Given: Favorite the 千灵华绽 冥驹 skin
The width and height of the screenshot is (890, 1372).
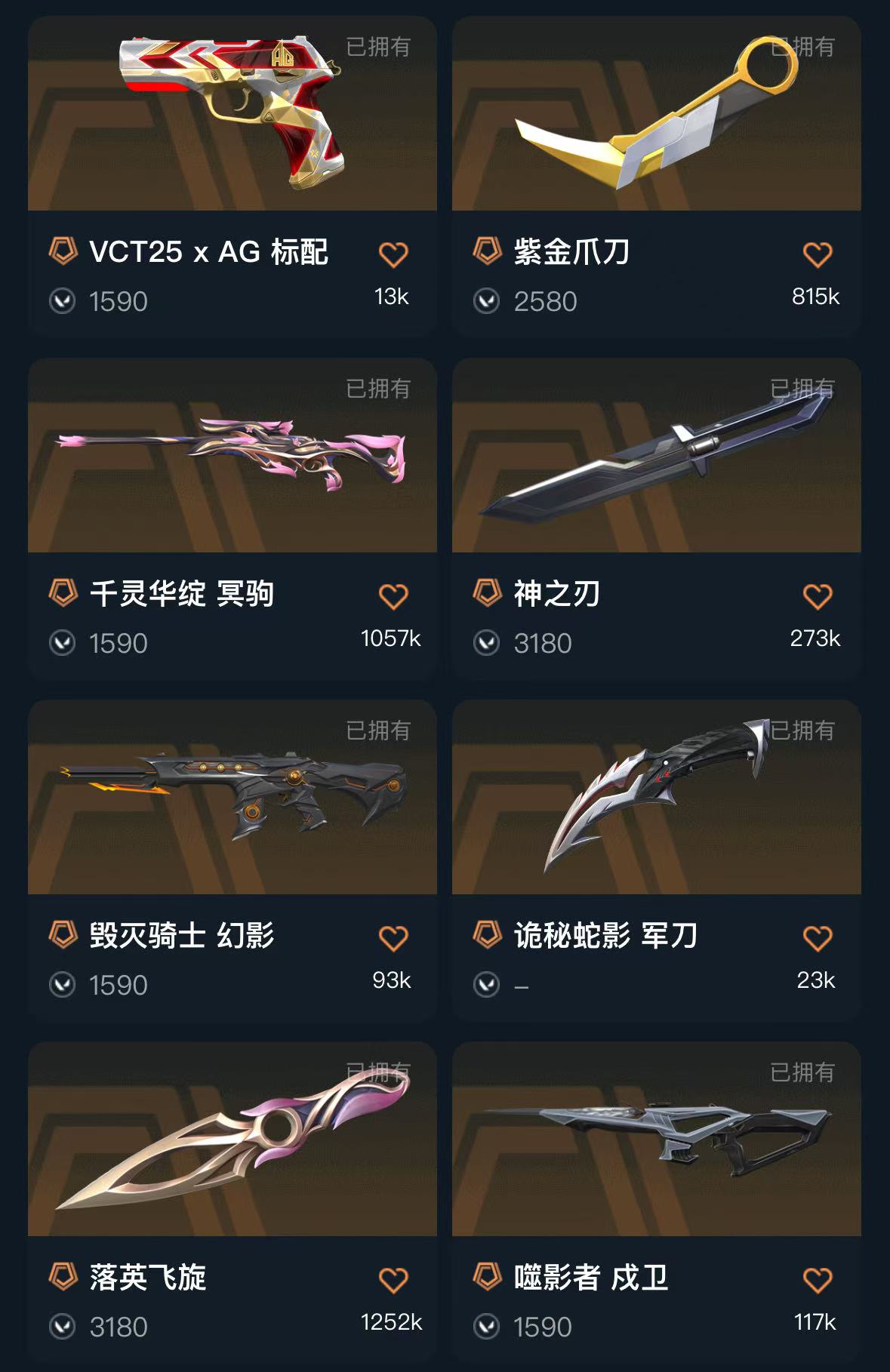Looking at the screenshot, I should tap(393, 597).
